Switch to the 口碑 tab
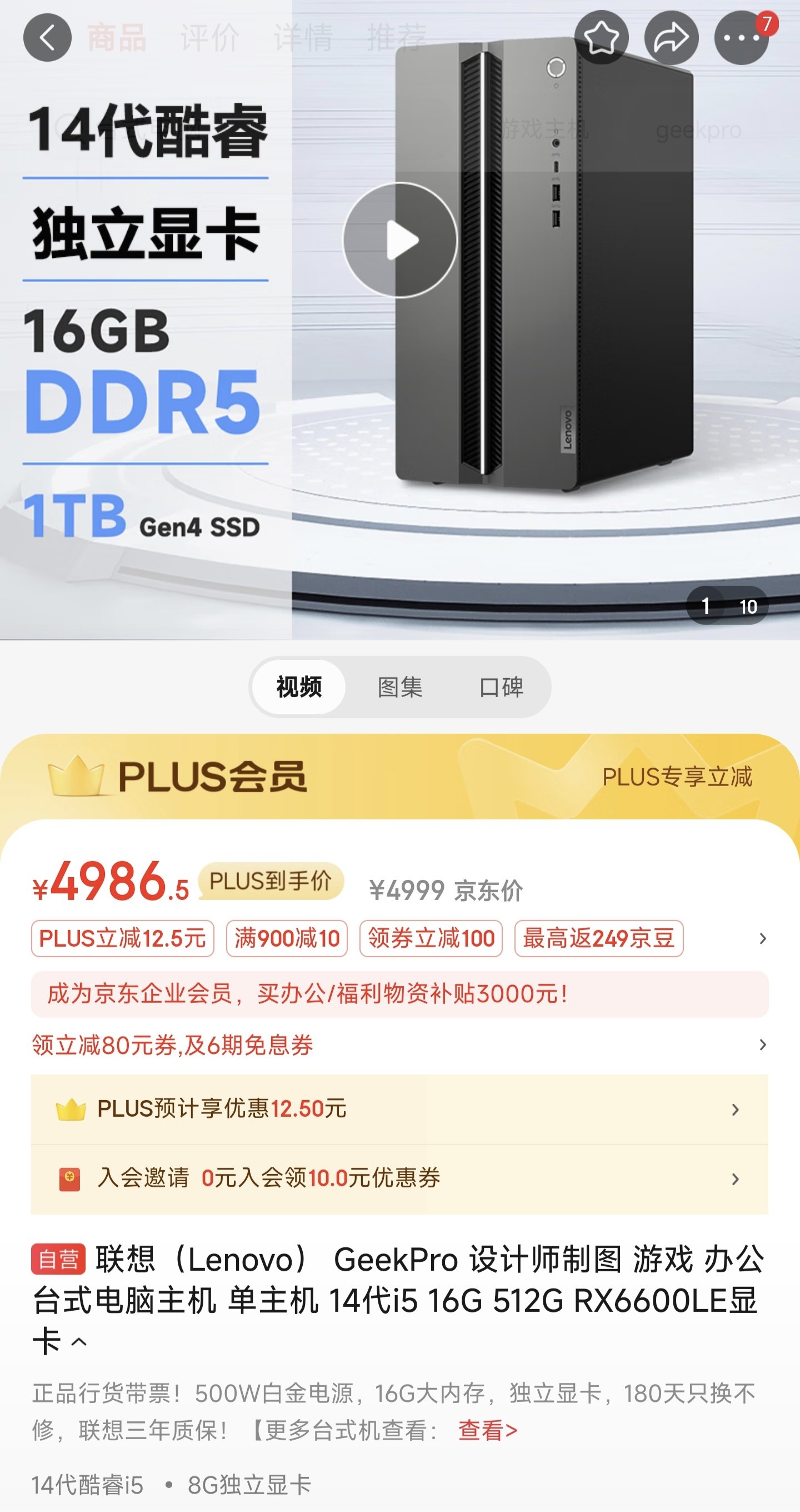Image resolution: width=800 pixels, height=1512 pixels. (502, 687)
